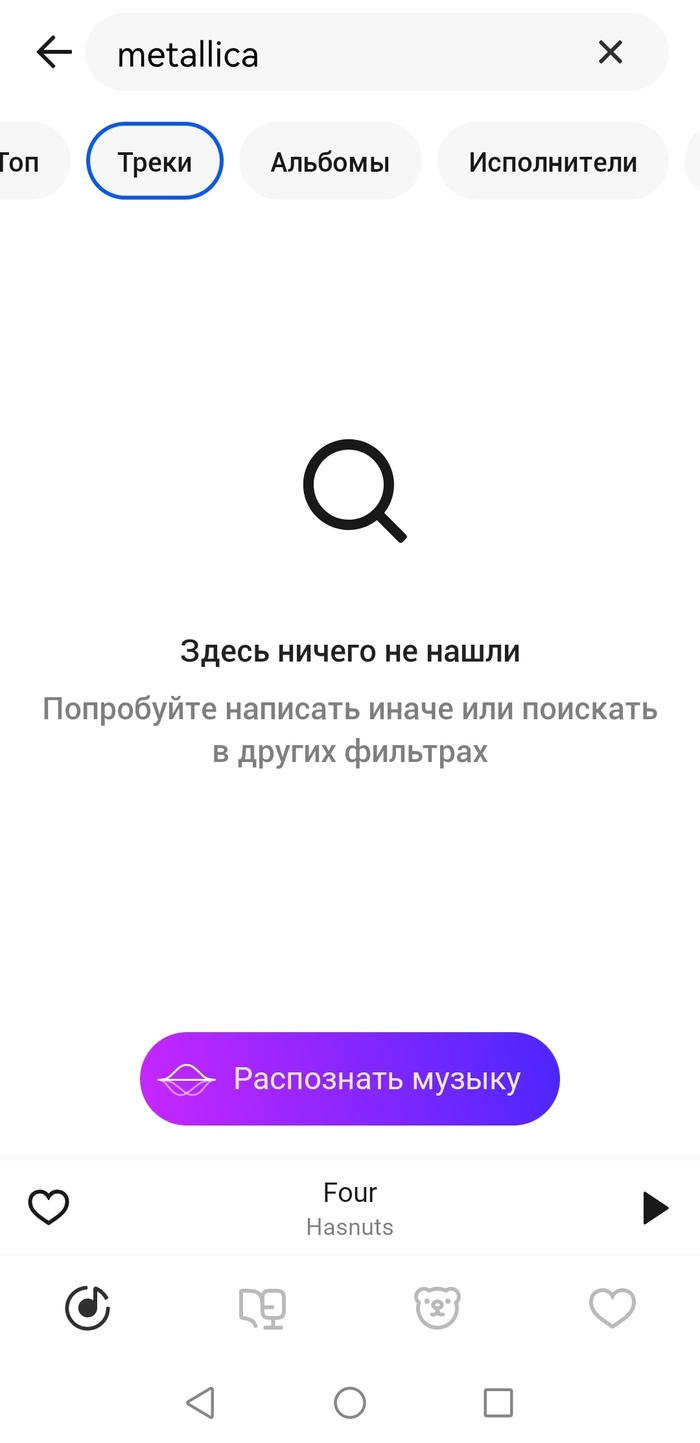
Task: Select the Треки filter chip
Action: point(155,162)
